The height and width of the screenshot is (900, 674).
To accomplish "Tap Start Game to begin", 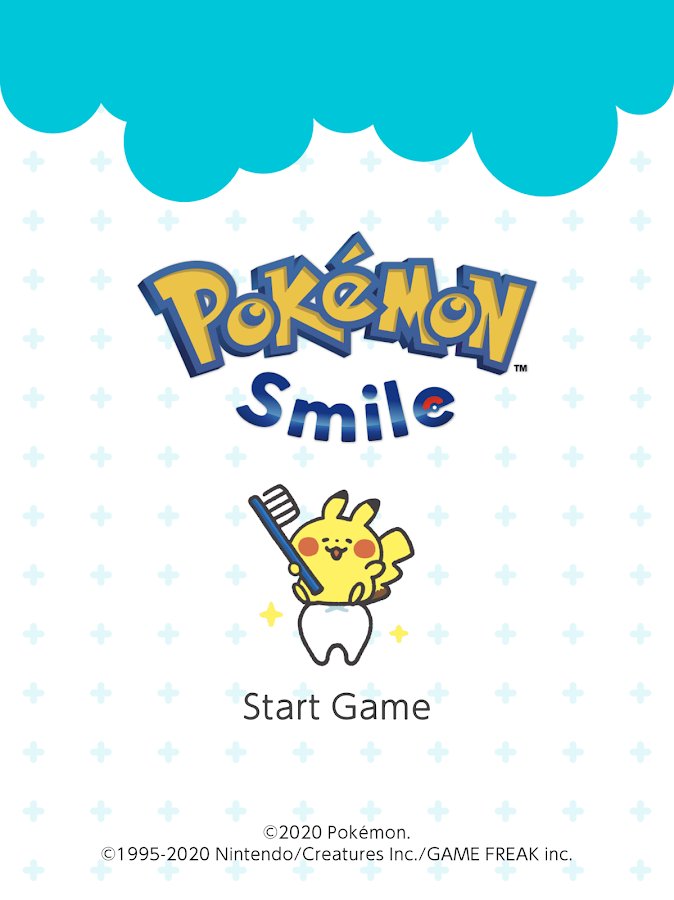I will point(337,708).
